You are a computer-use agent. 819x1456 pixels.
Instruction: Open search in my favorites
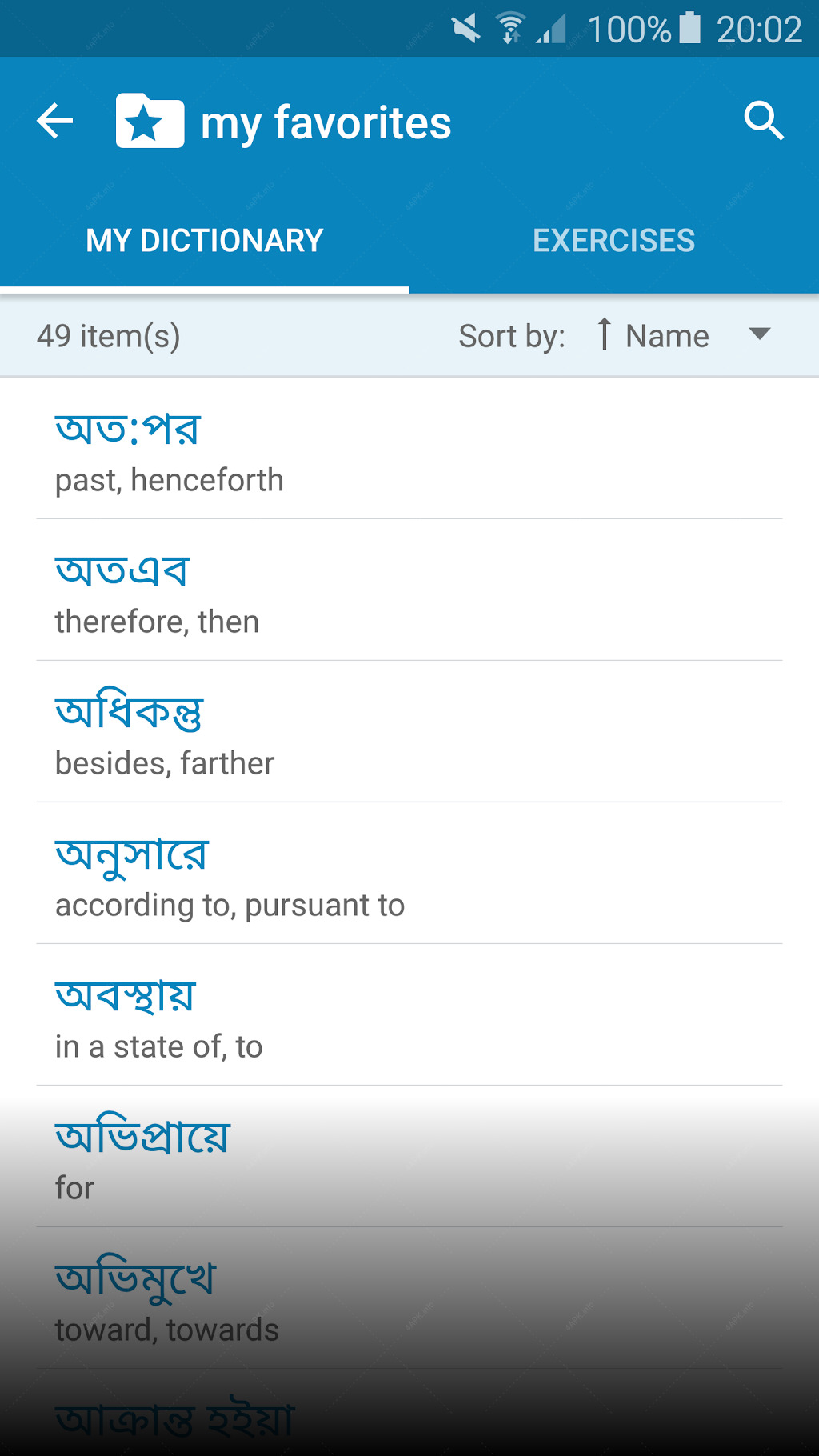[763, 122]
